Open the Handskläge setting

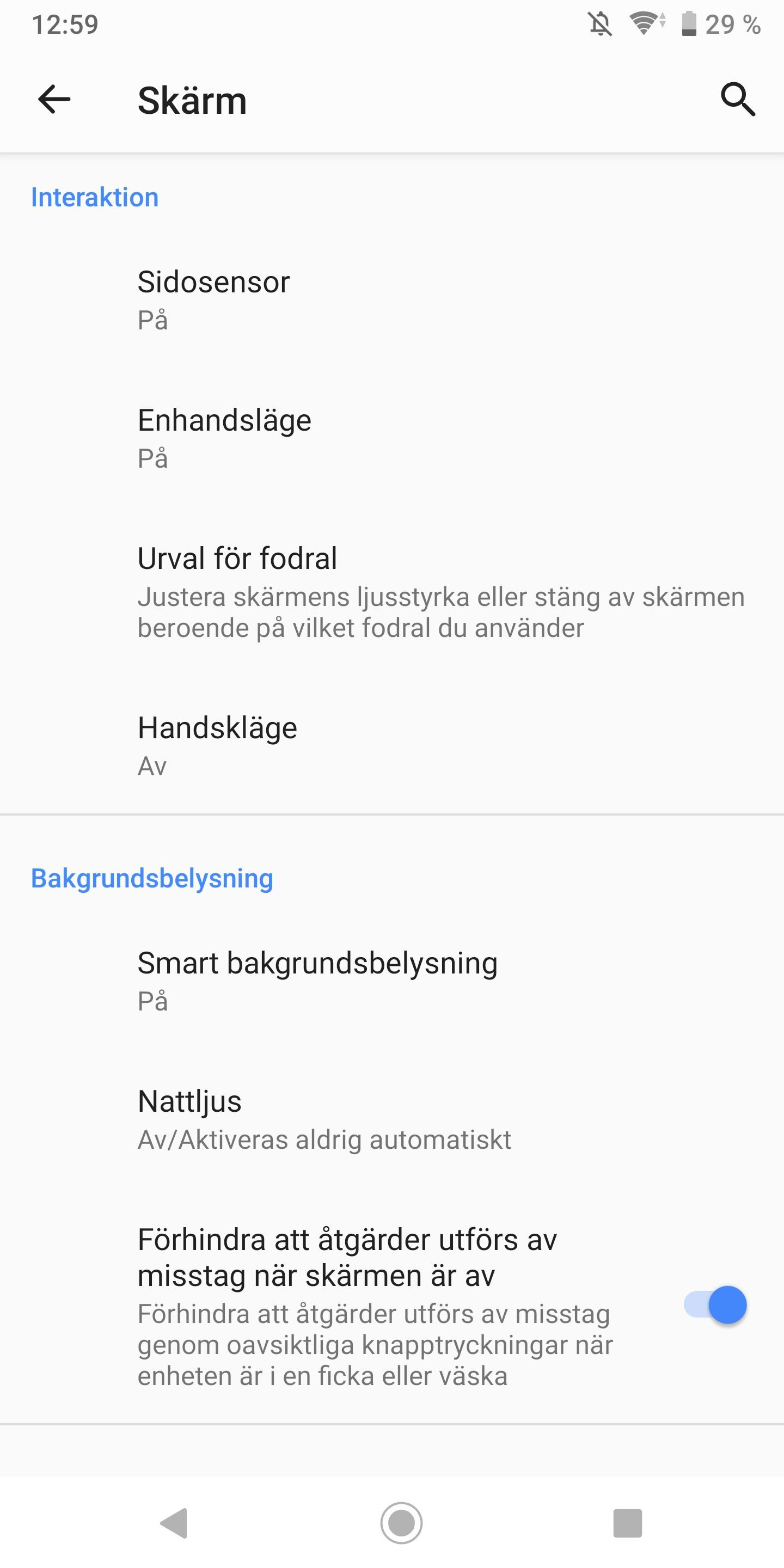click(392, 746)
